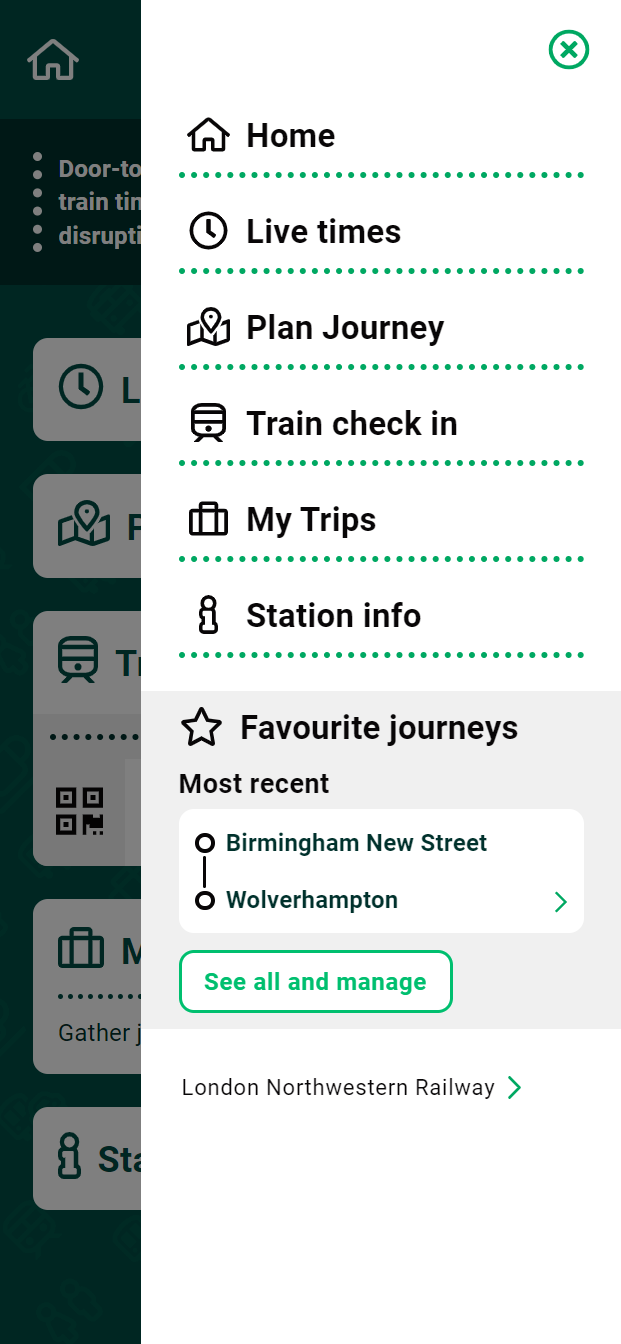Close the side menu
The width and height of the screenshot is (621, 1344).
(569, 49)
